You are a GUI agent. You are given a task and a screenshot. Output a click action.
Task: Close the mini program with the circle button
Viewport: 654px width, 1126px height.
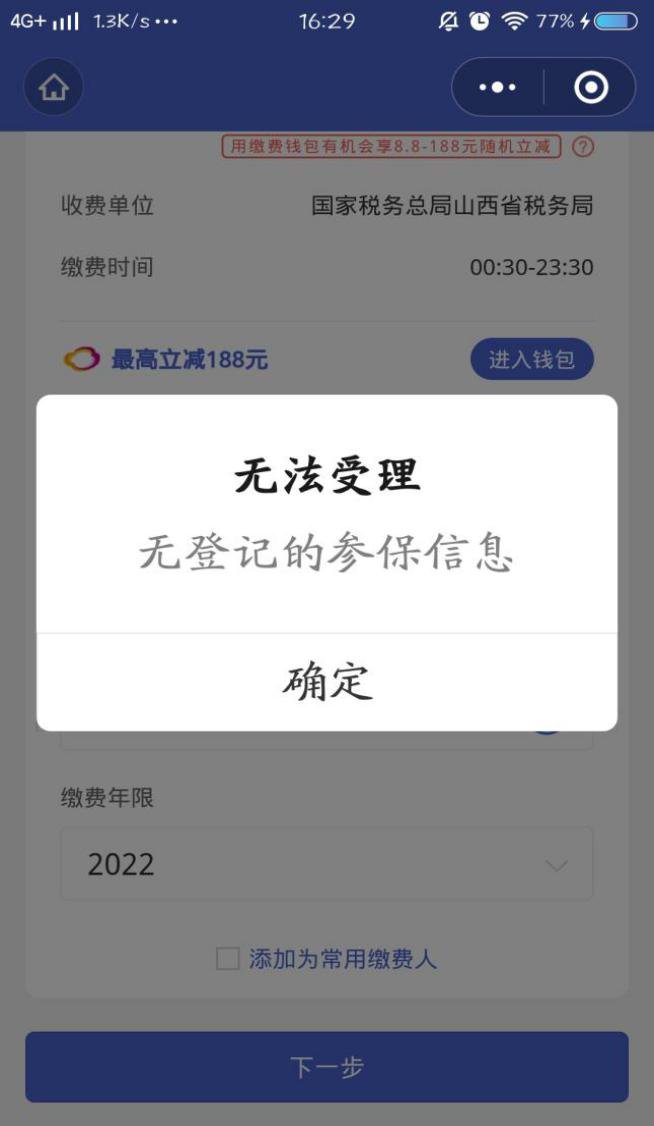click(590, 88)
